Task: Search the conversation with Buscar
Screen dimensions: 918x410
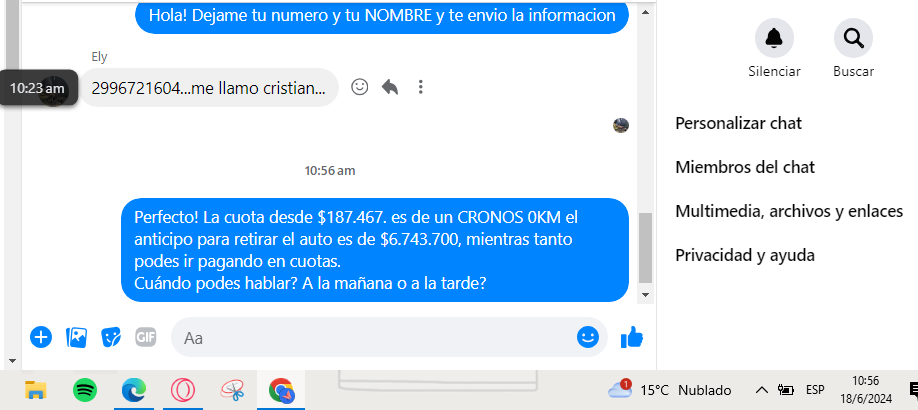Action: pyautogui.click(x=853, y=39)
